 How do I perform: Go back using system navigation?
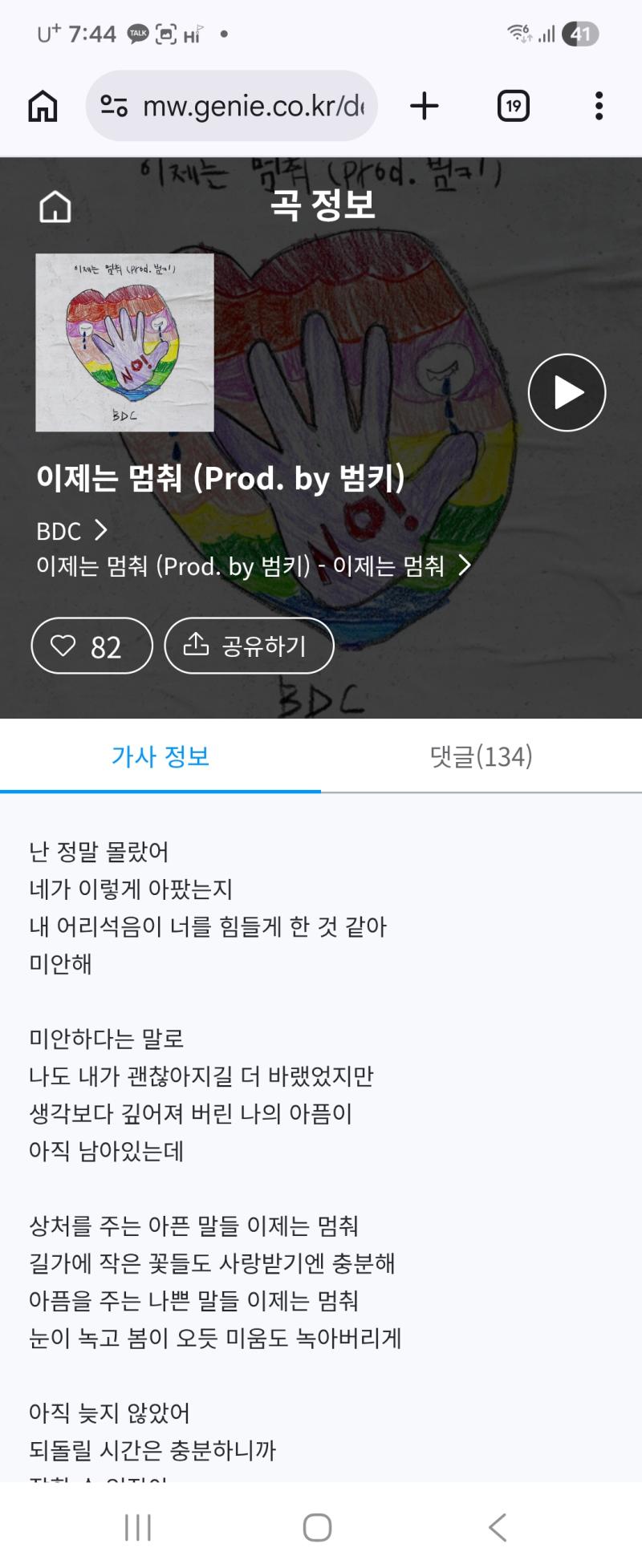coord(498,1528)
